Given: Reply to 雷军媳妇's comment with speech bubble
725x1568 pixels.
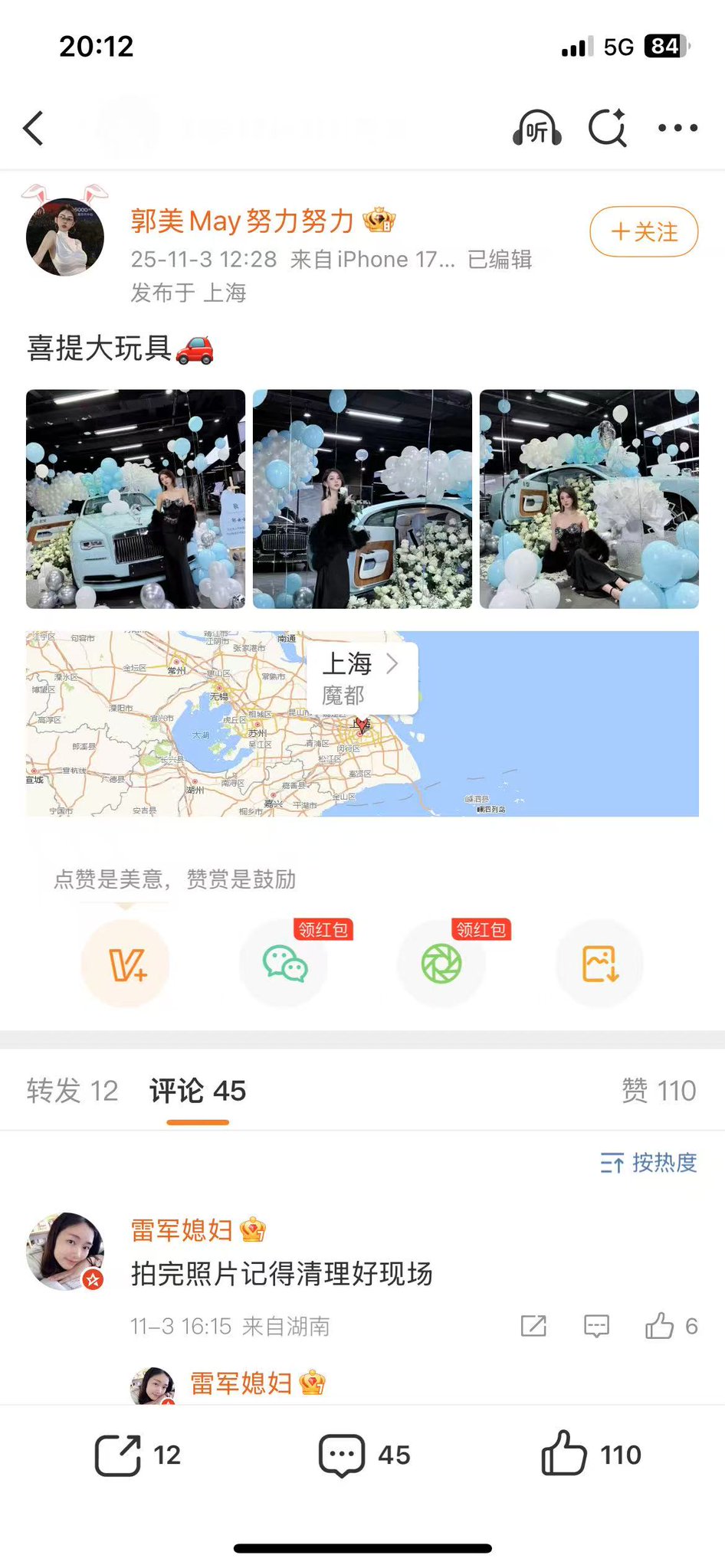Looking at the screenshot, I should coord(596,1326).
